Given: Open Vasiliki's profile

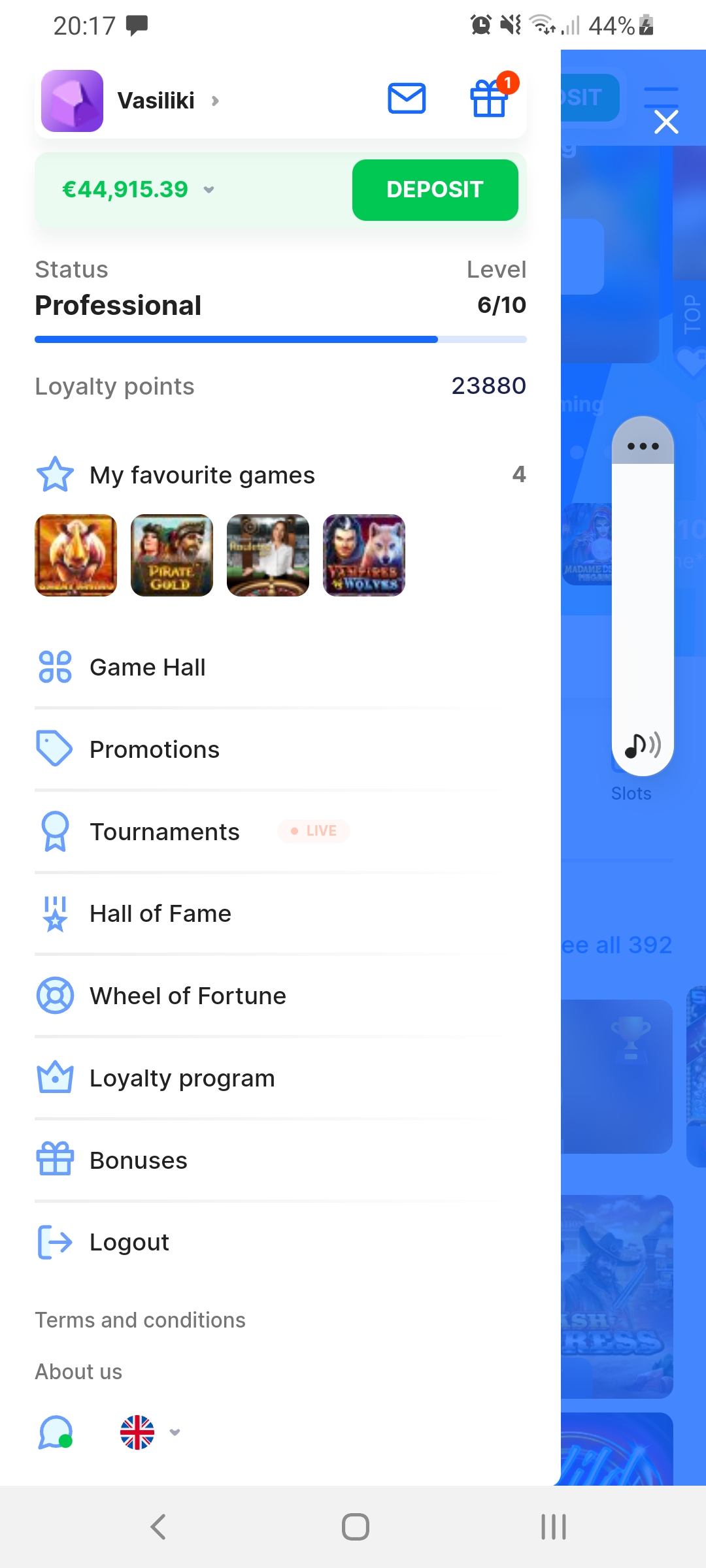Looking at the screenshot, I should click(x=156, y=101).
